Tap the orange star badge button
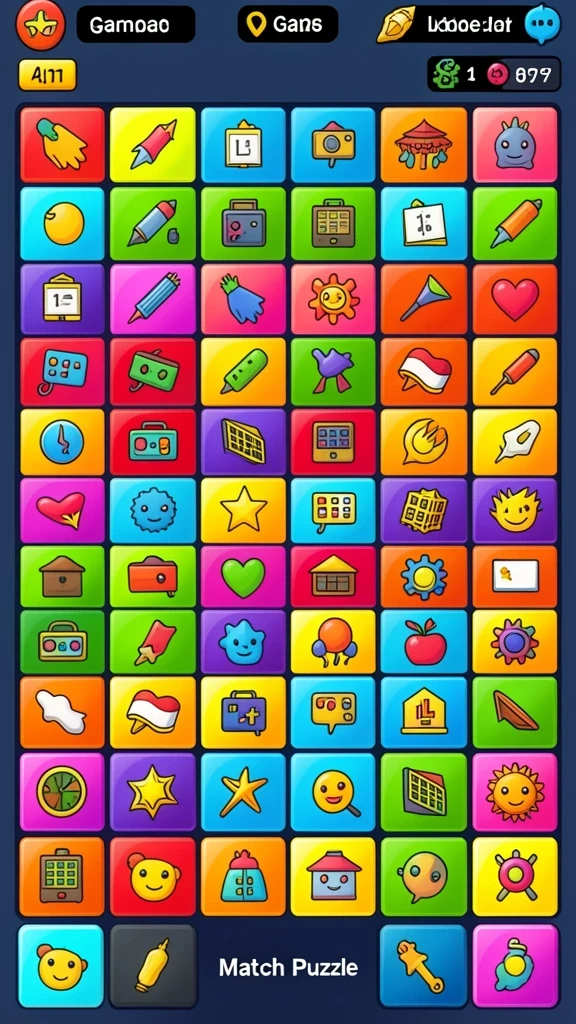The width and height of the screenshot is (576, 1024). click(x=41, y=25)
